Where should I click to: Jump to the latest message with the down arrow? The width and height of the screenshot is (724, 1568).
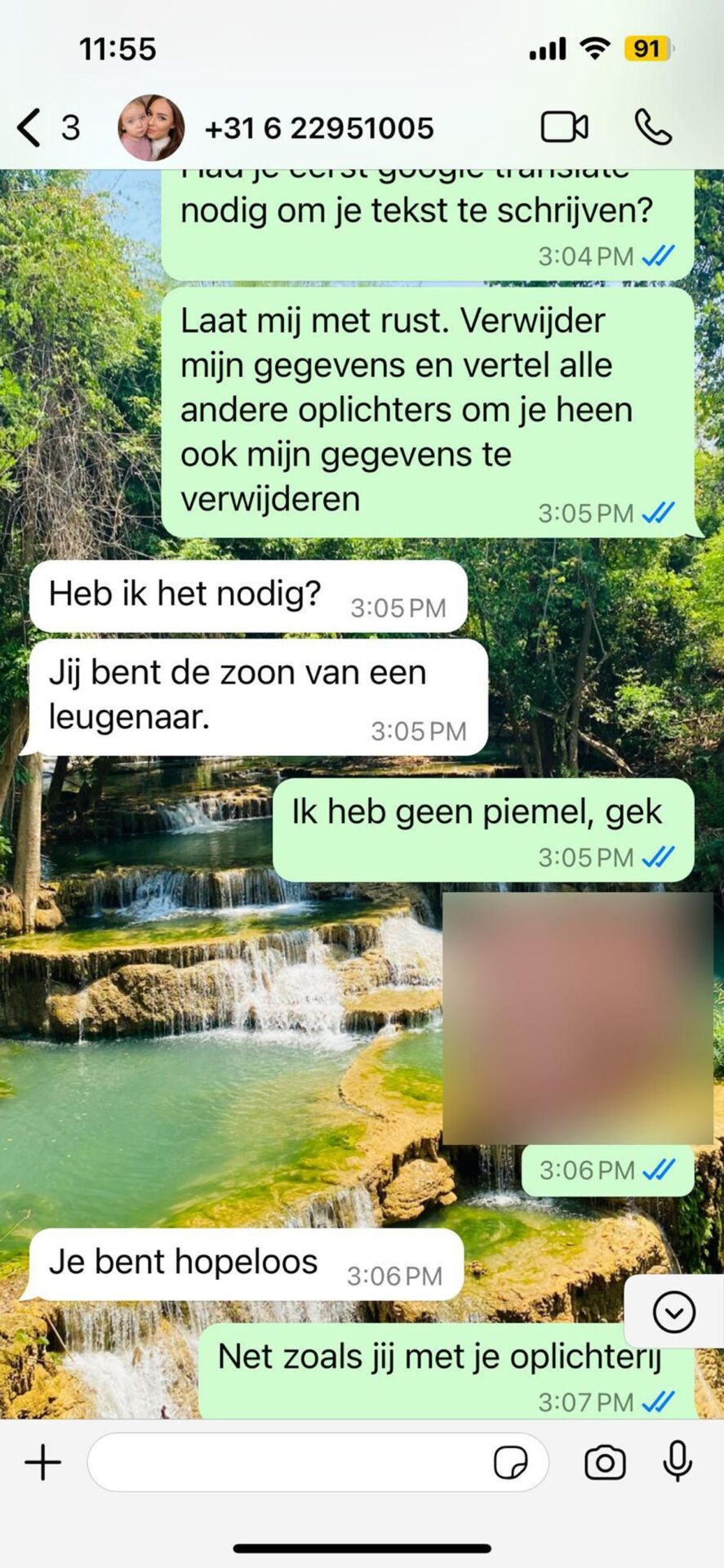pos(673,1312)
